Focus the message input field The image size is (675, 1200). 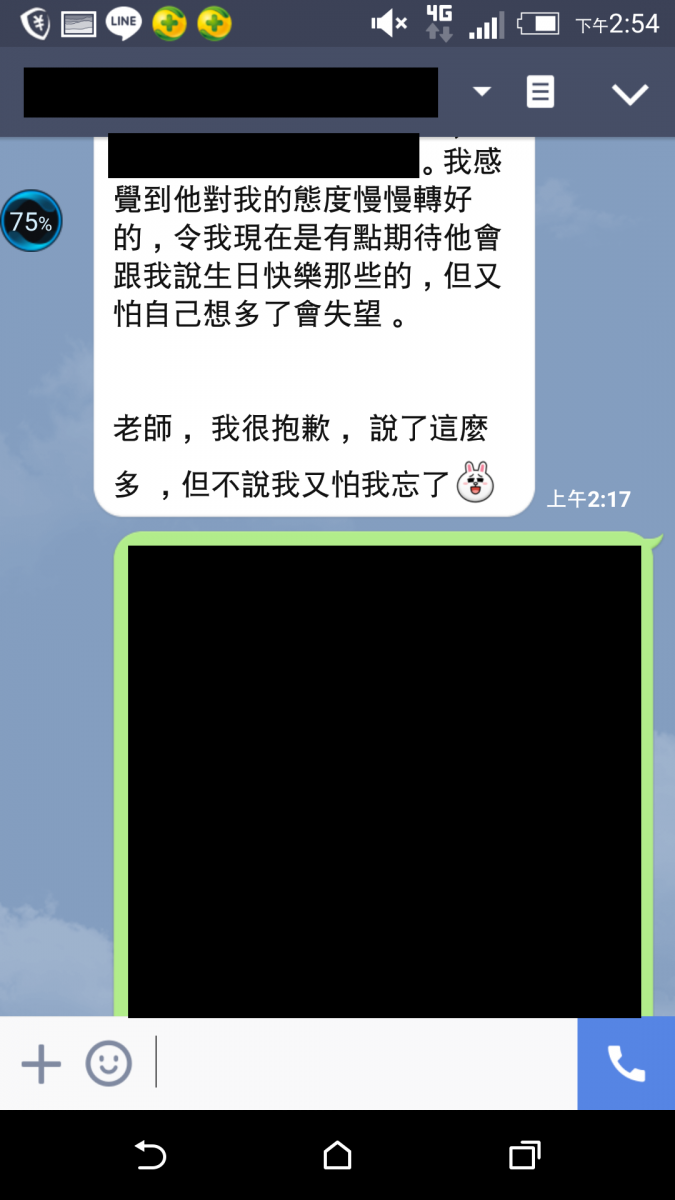pyautogui.click(x=365, y=1064)
